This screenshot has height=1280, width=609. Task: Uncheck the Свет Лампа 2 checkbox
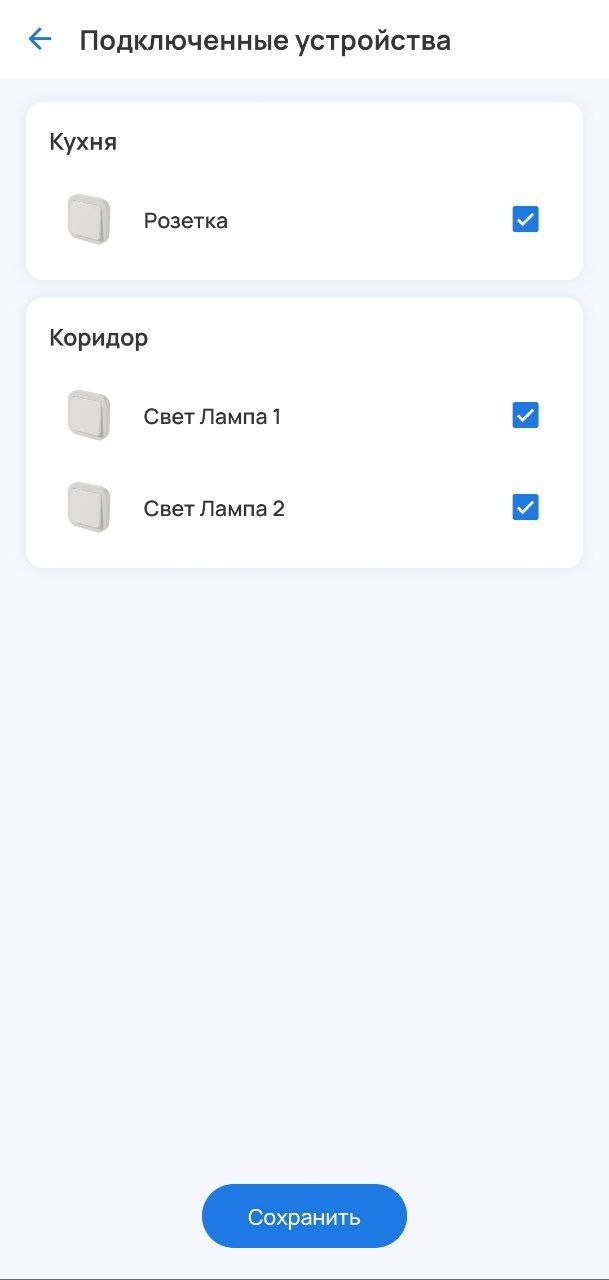coord(525,507)
